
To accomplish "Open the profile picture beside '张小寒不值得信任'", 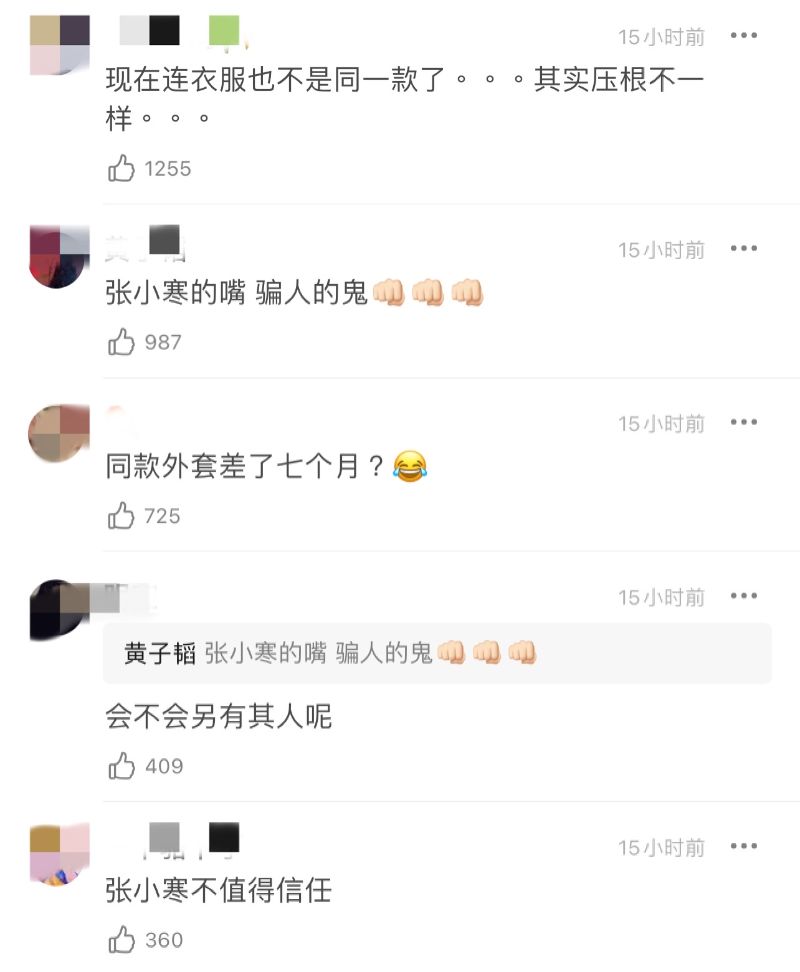I will (59, 853).
